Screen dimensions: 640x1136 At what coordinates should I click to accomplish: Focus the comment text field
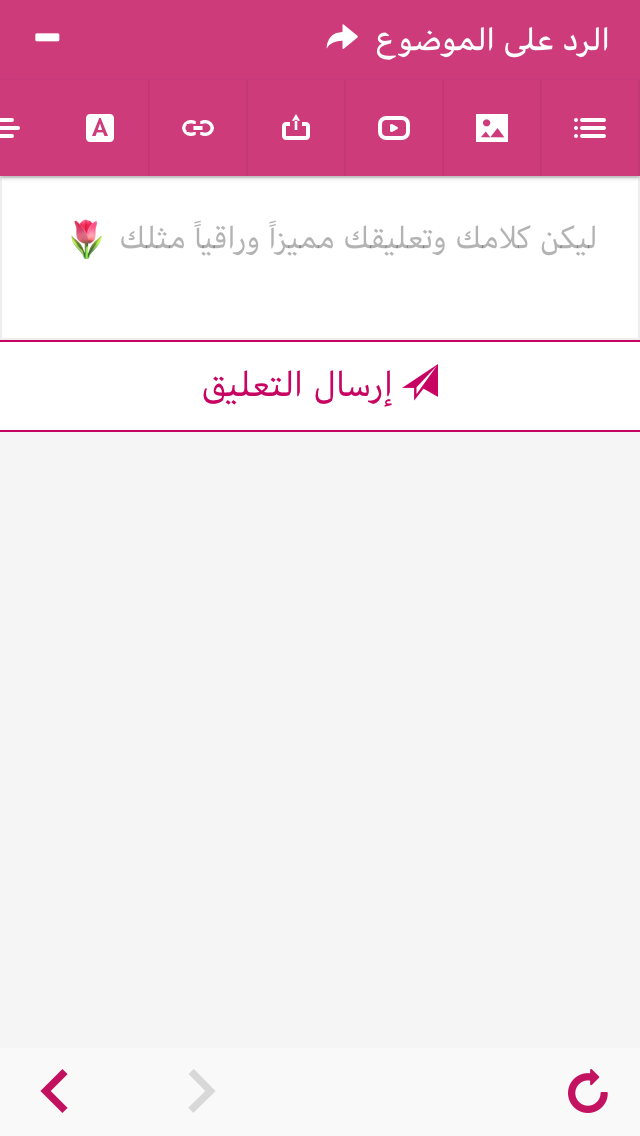coord(320,260)
